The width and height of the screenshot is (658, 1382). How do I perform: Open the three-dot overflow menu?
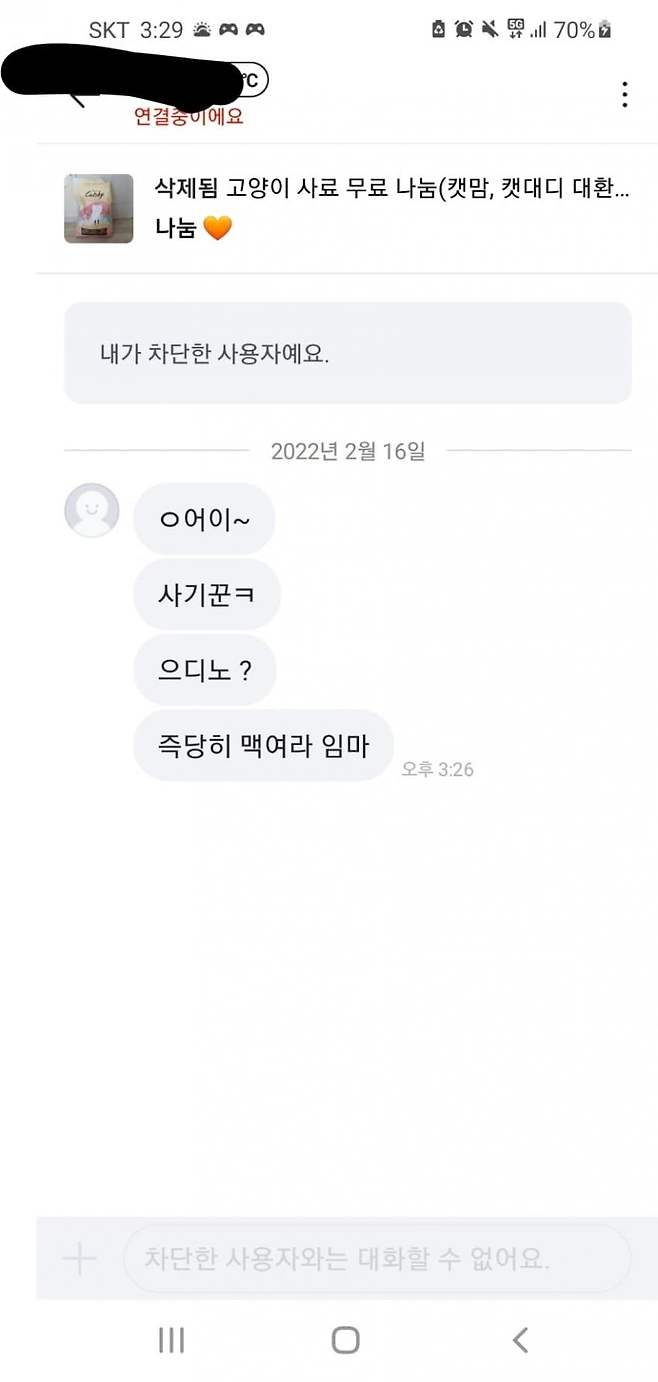[x=624, y=95]
